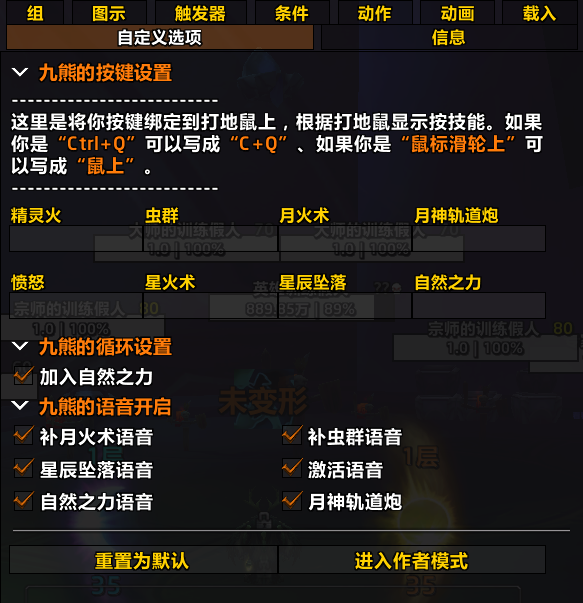Focus the 月火术 keybind field
The image size is (583, 603).
point(345,238)
